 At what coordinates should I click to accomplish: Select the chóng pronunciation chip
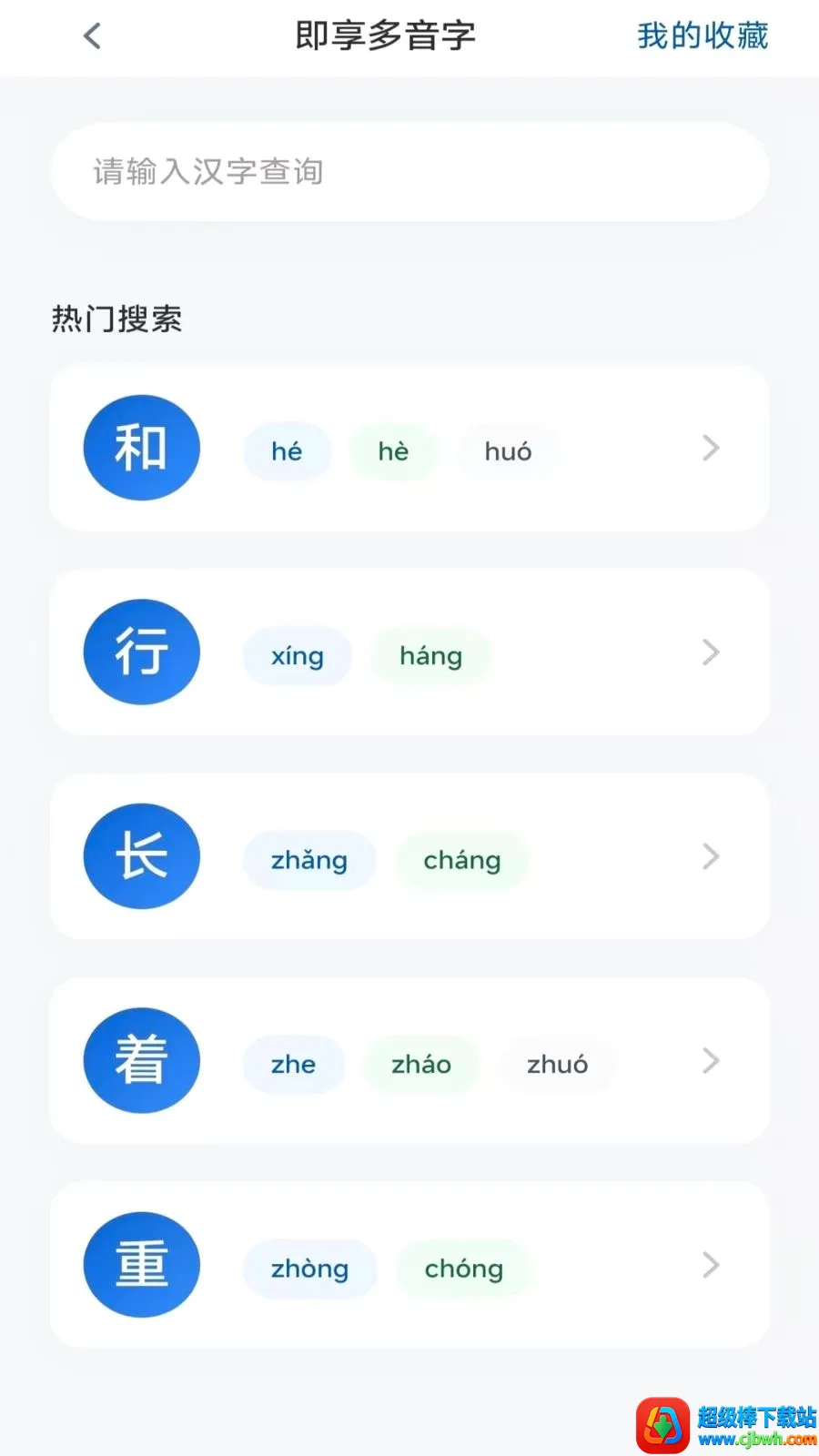tap(464, 1269)
